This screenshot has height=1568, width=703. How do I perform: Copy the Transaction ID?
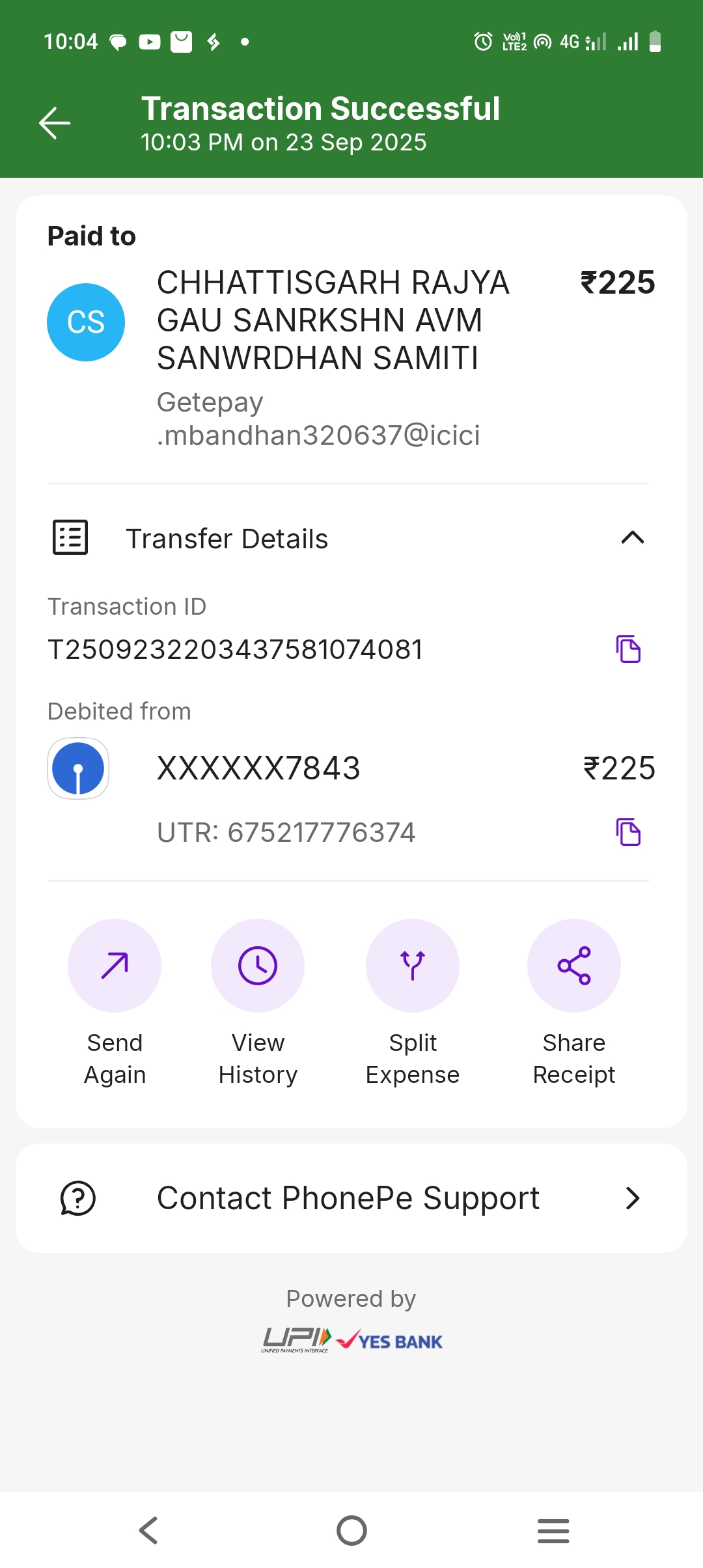pos(628,649)
